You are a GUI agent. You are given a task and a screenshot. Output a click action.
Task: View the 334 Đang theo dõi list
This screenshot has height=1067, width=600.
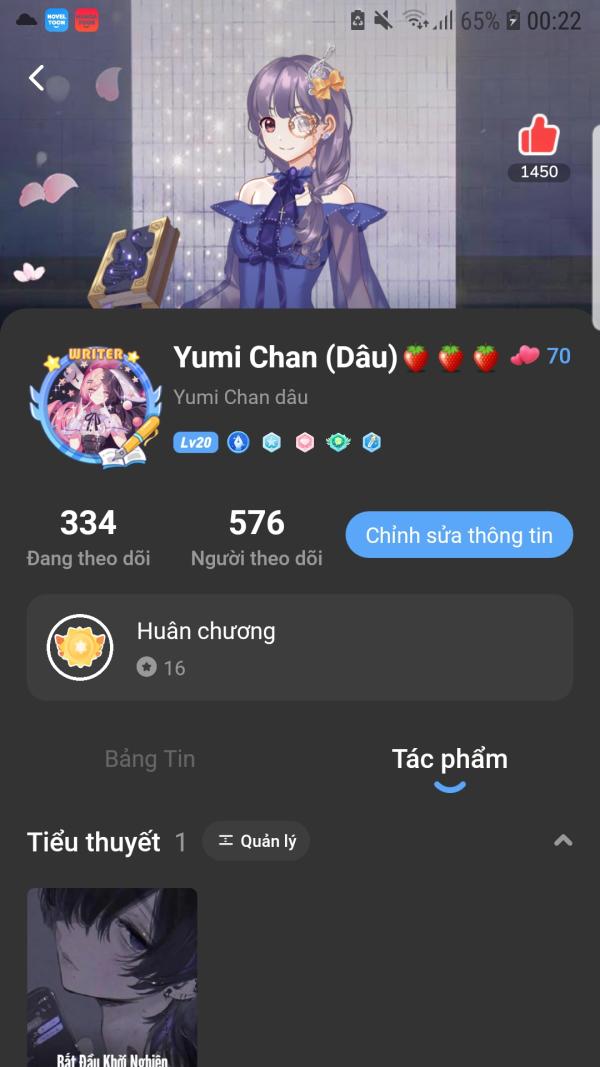pyautogui.click(x=88, y=537)
